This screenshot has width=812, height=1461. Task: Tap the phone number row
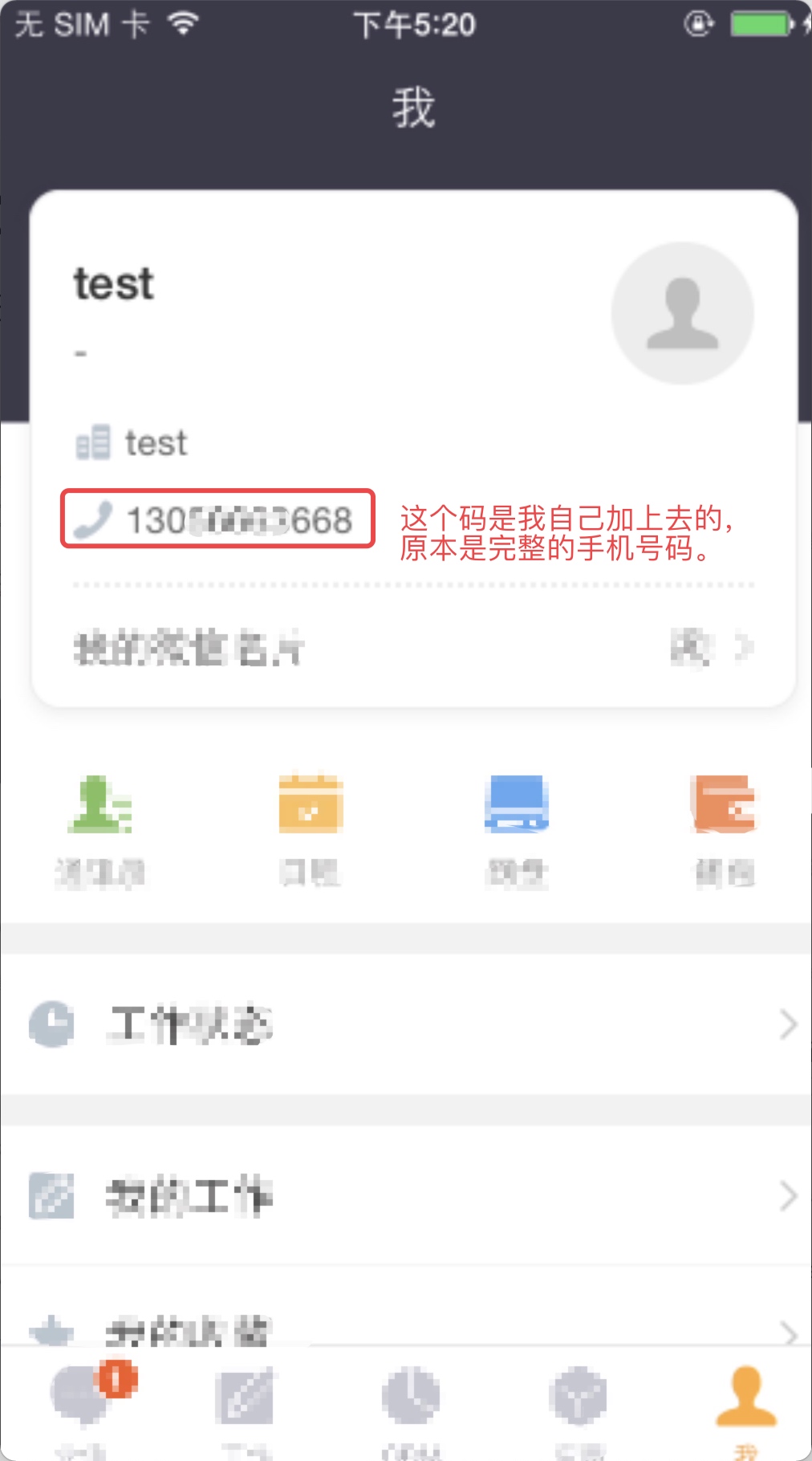click(217, 520)
